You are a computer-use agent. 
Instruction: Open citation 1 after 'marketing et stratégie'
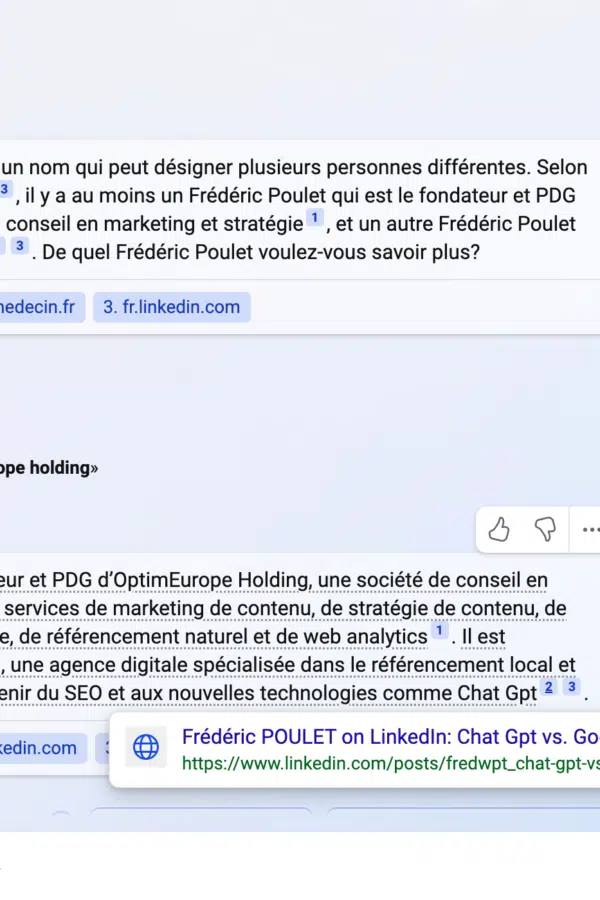(x=315, y=218)
